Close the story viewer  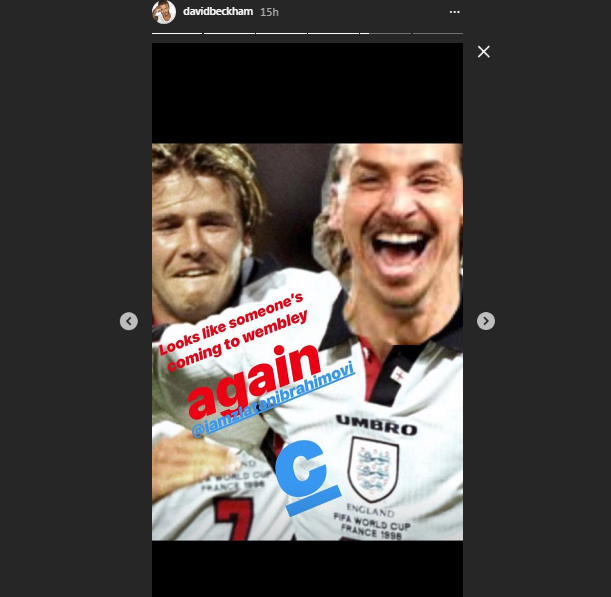click(484, 52)
